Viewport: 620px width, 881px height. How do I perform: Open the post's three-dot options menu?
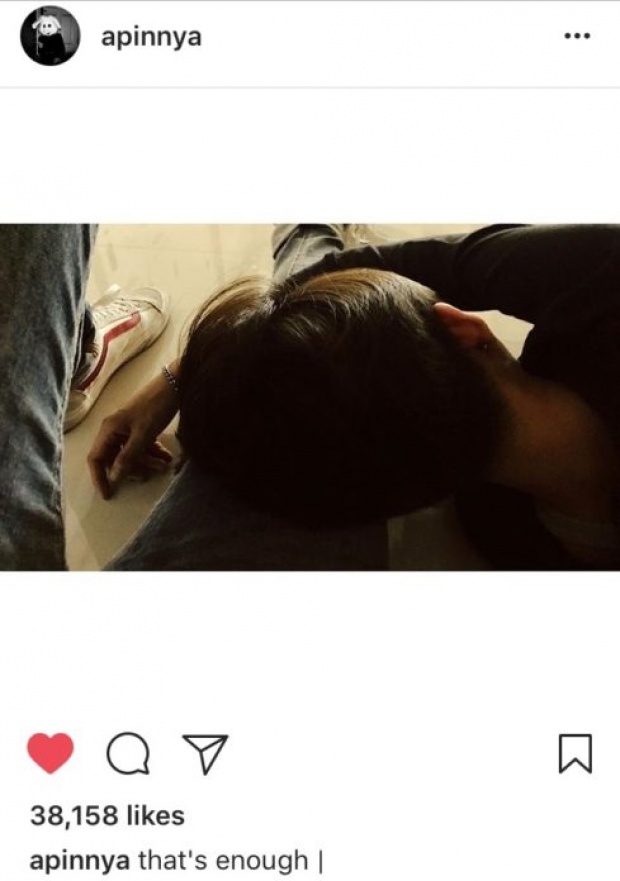pos(577,36)
